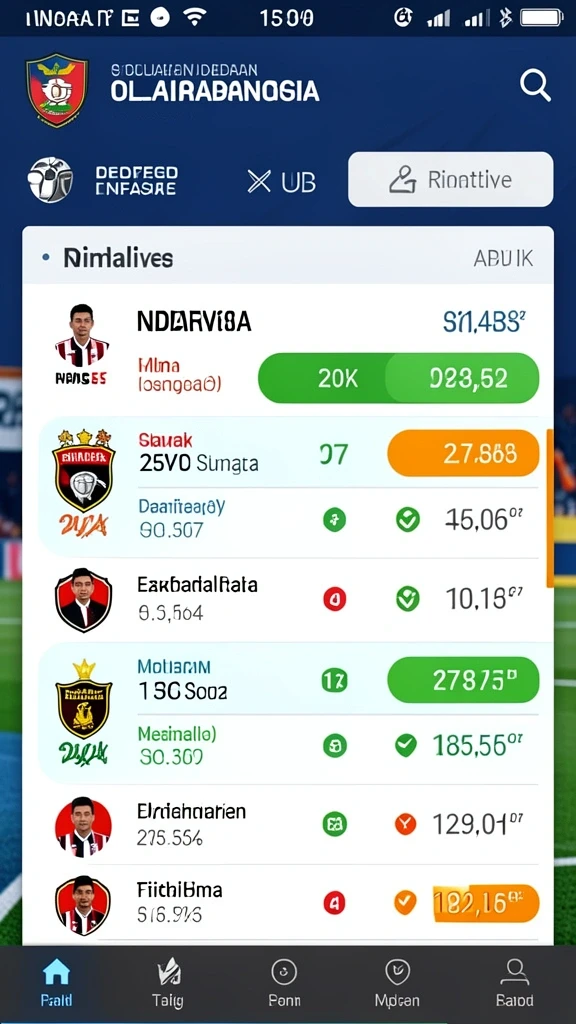Viewport: 576px width, 1024px height.
Task: Open the NDARVI8A player row
Action: click(x=288, y=351)
